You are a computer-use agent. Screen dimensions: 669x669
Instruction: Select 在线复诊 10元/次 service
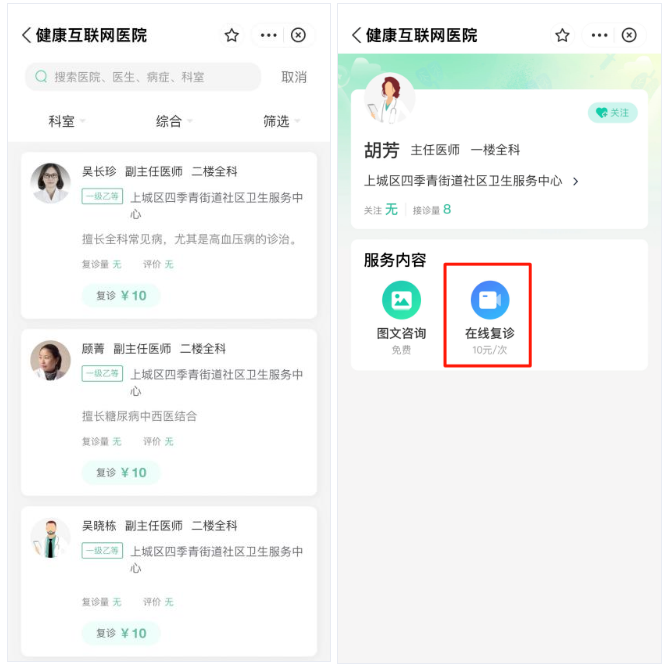(489, 315)
